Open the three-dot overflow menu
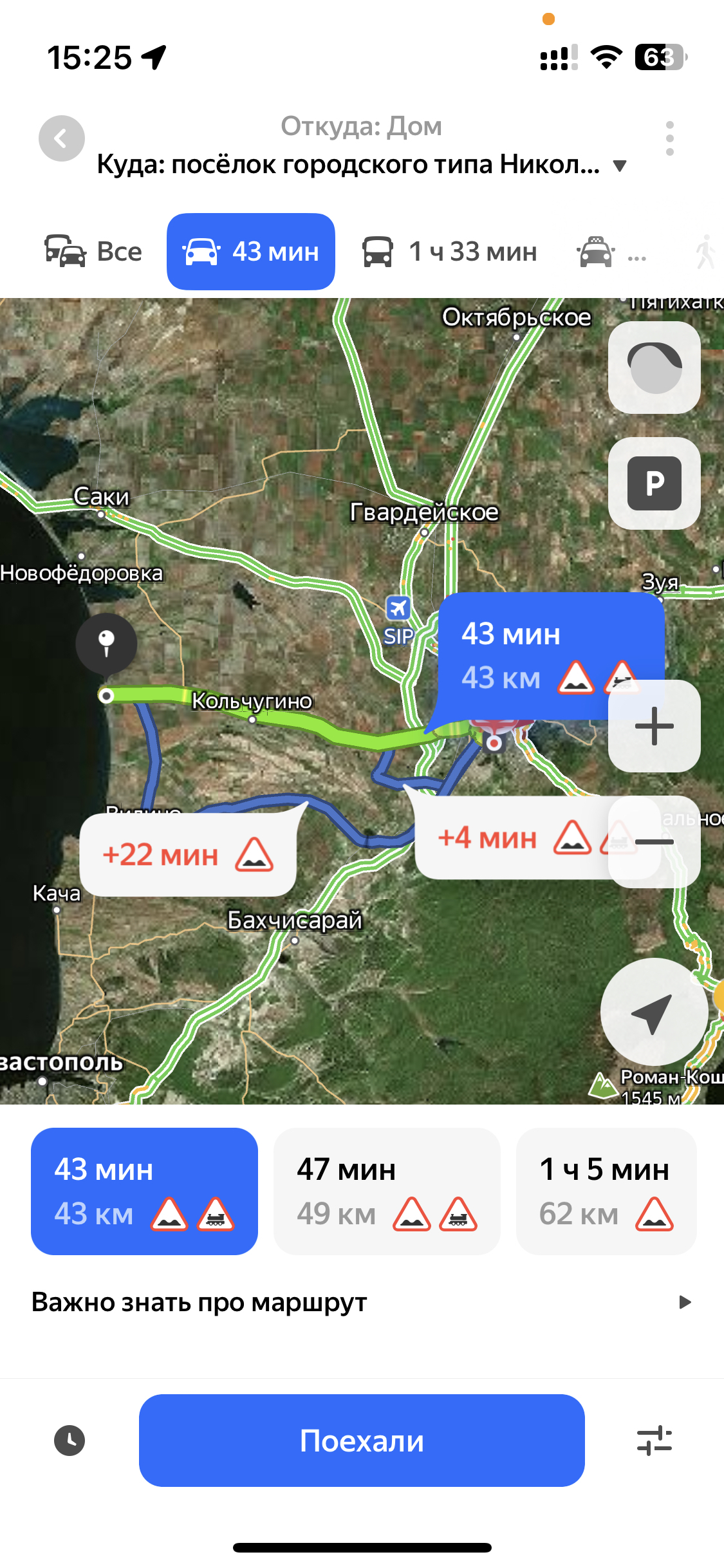The height and width of the screenshot is (1568, 724). [x=669, y=138]
